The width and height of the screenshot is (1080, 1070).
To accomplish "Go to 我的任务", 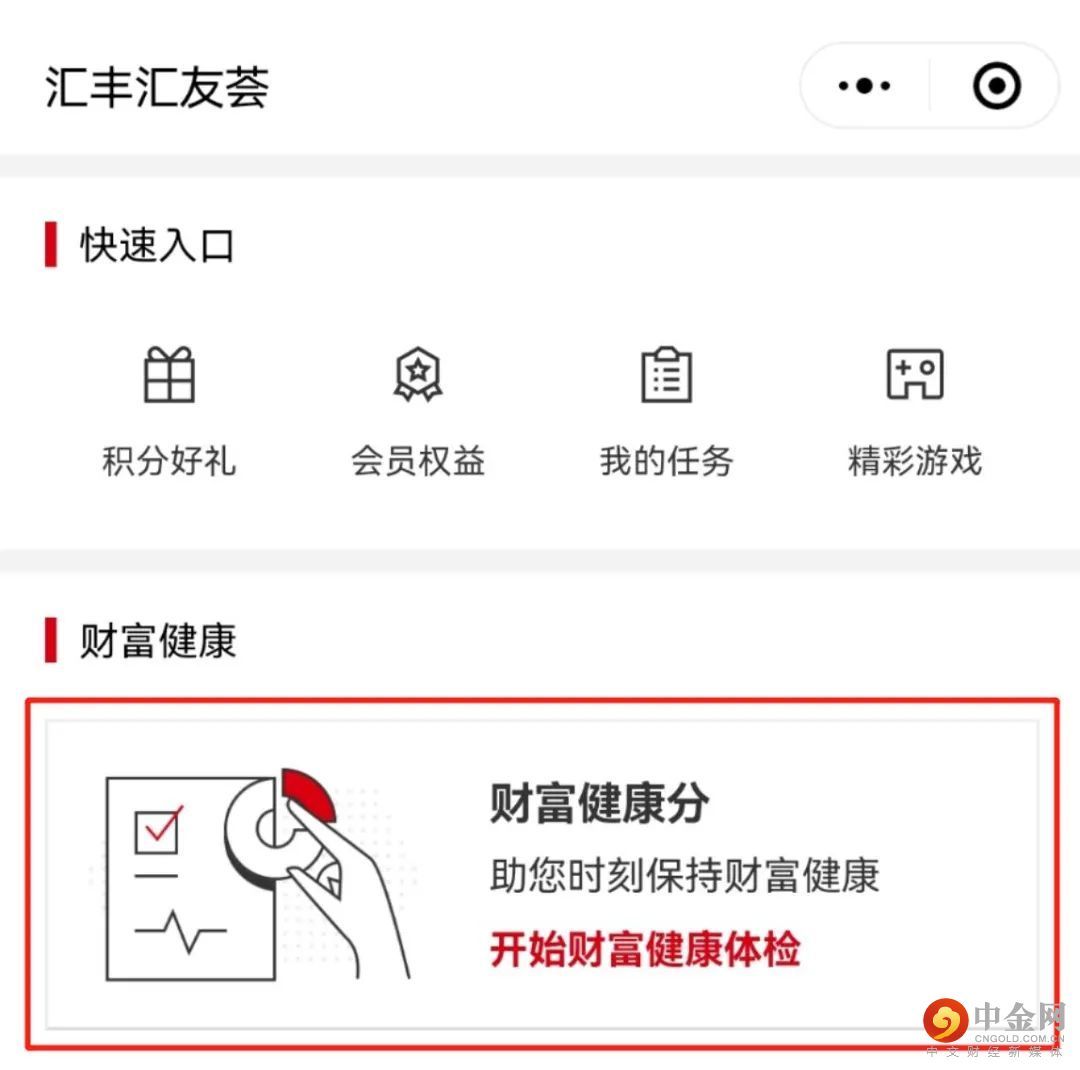I will point(666,410).
